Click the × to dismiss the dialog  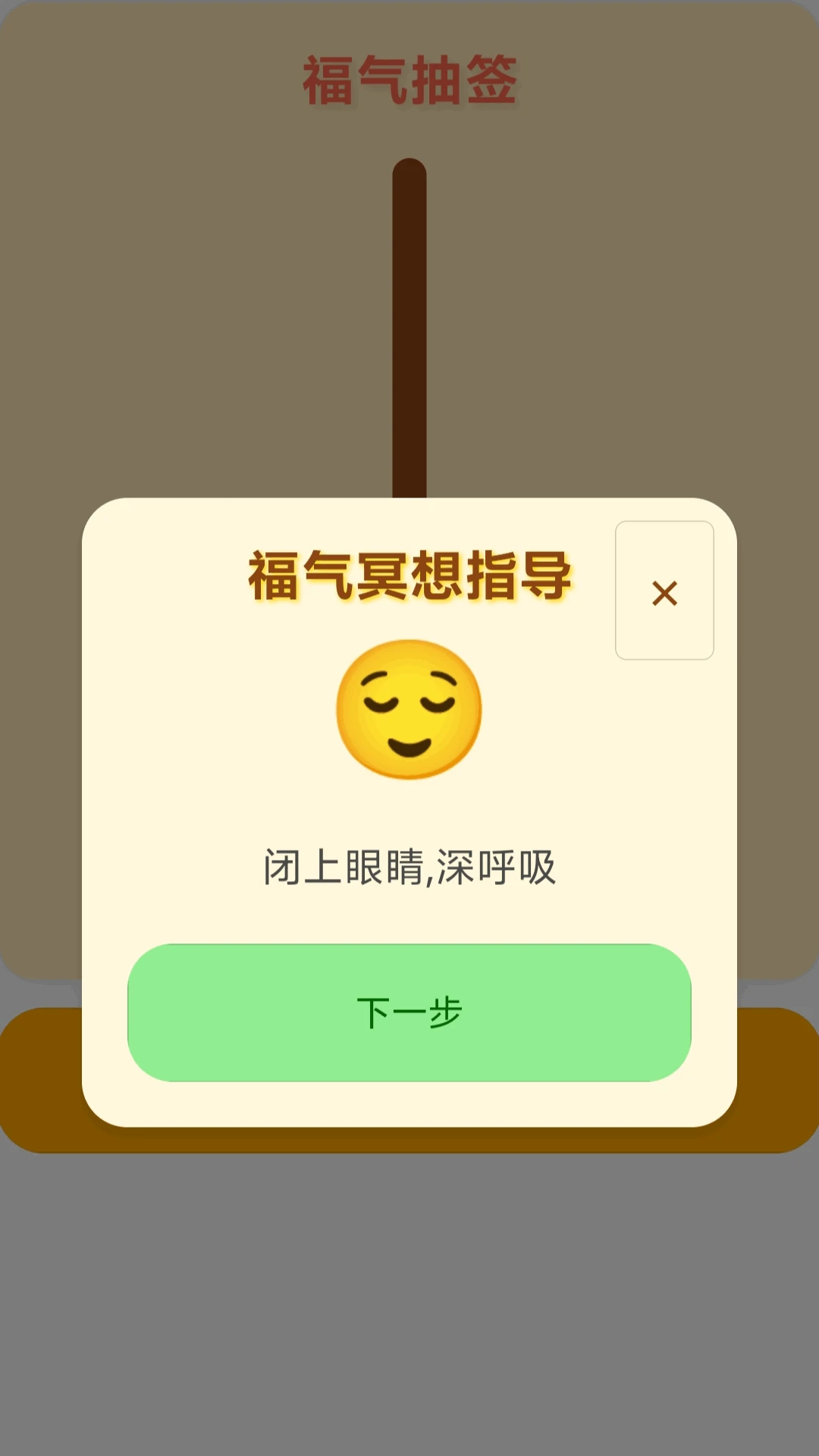[x=665, y=592]
